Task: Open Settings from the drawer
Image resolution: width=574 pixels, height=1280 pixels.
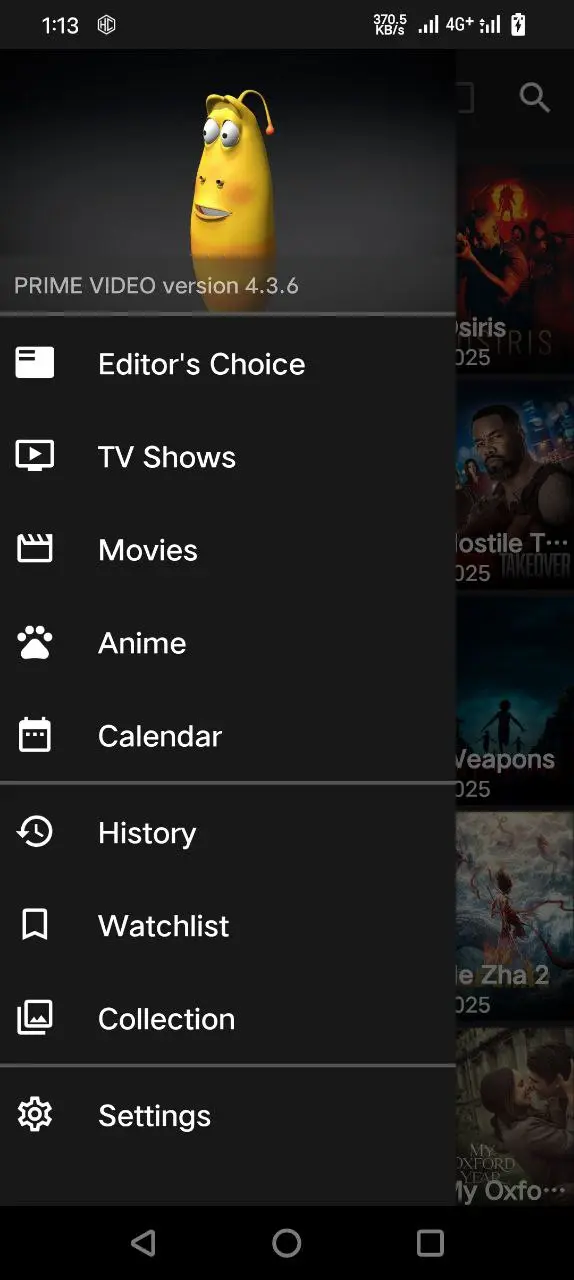Action: pyautogui.click(x=228, y=1116)
